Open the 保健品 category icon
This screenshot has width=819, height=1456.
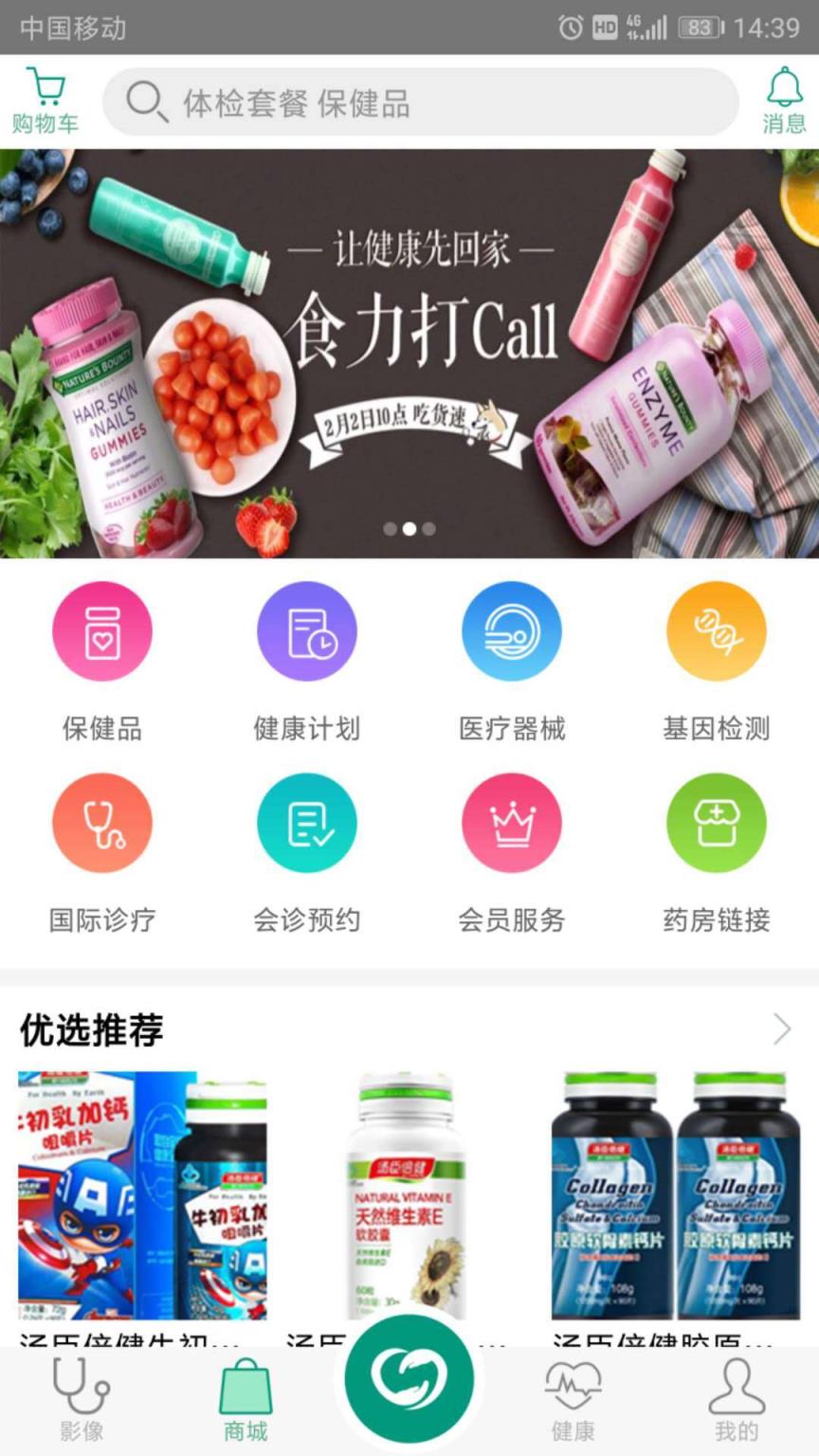click(102, 631)
